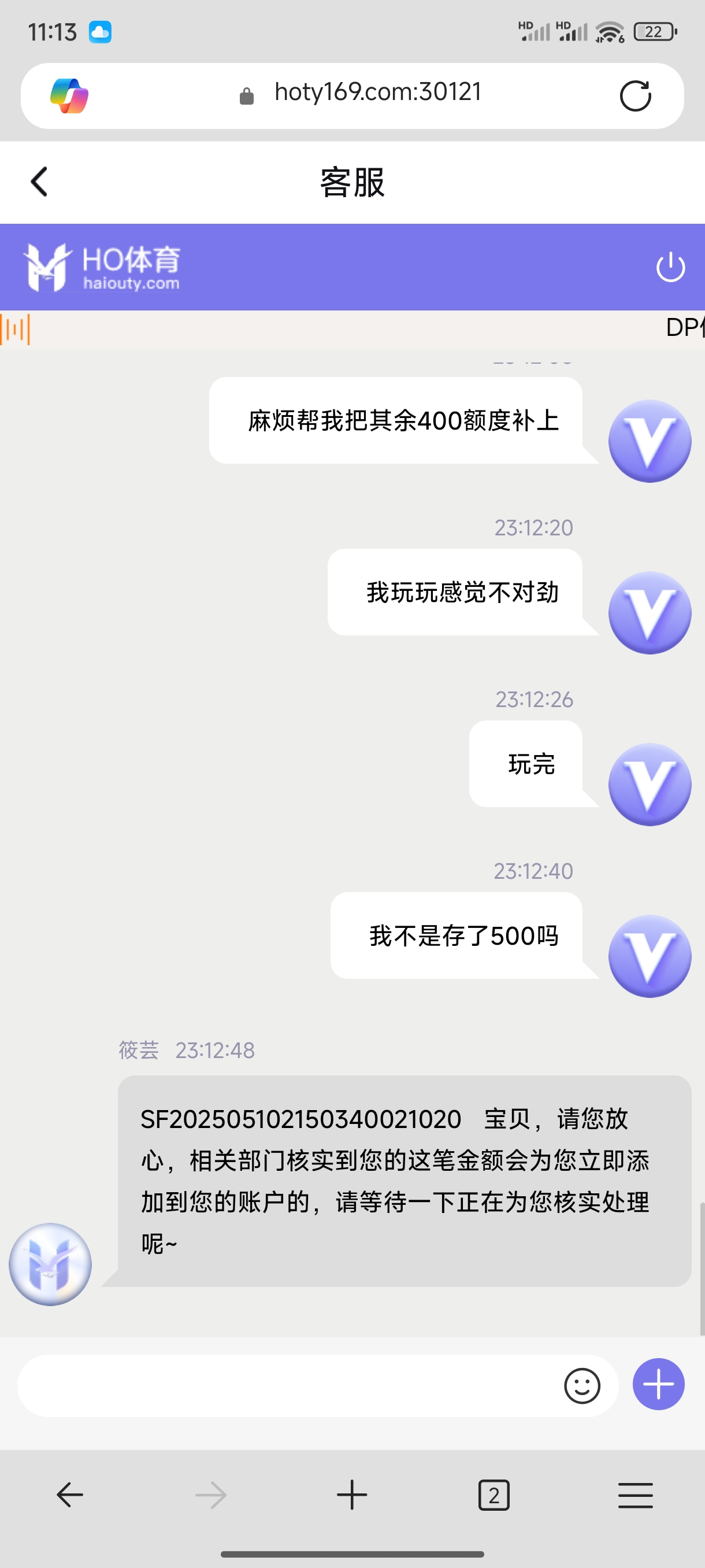
Task: End the chat session with power icon
Action: pos(670,267)
